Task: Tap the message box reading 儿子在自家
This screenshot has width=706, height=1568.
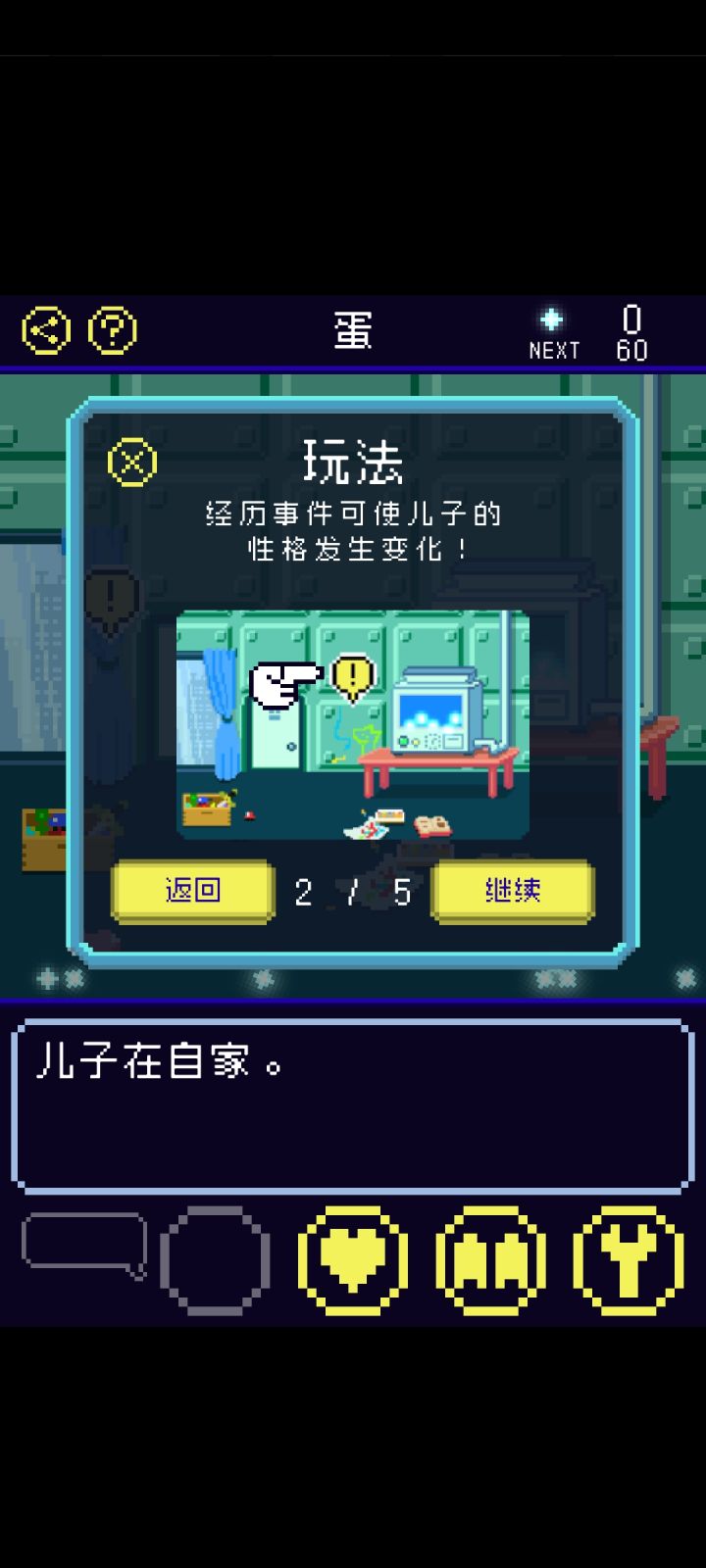Action: [353, 1102]
